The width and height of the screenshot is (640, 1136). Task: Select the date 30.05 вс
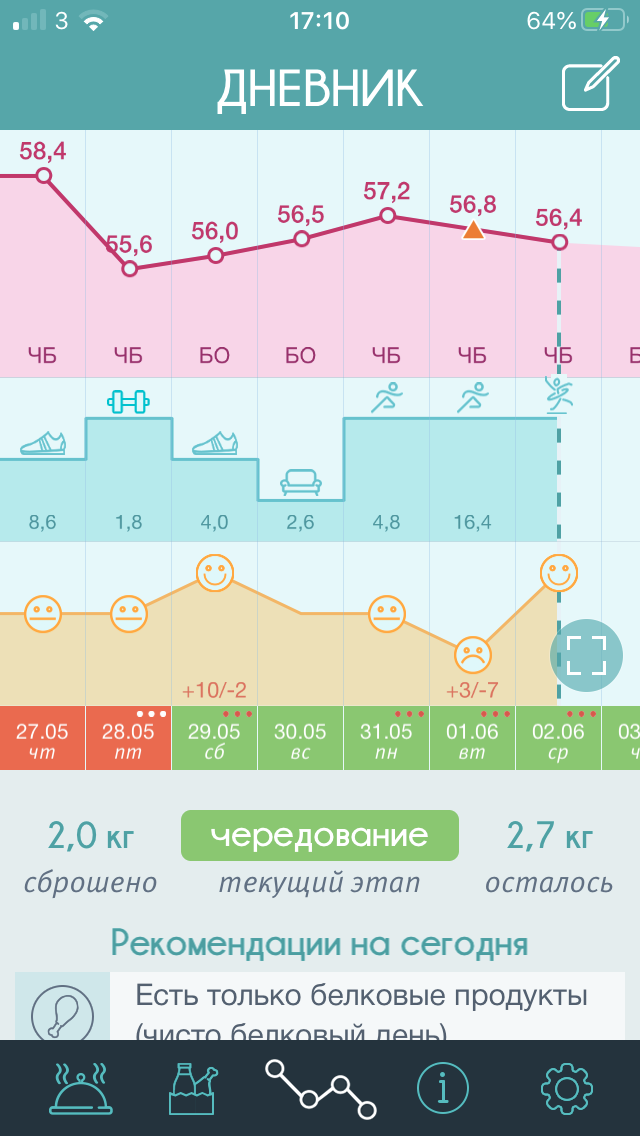(x=301, y=738)
